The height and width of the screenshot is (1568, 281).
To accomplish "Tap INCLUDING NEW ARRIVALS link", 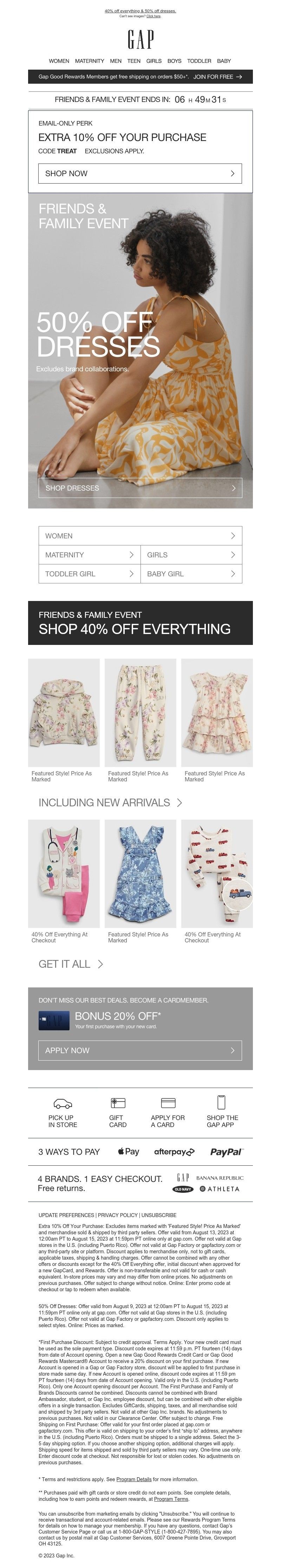I will point(110,802).
